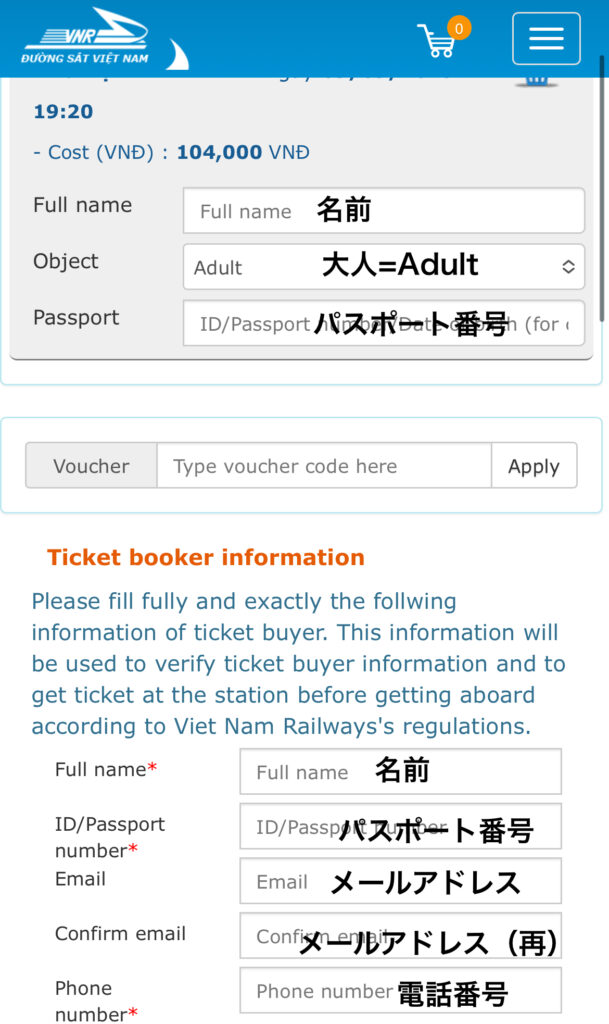Viewport: 609px width, 1024px height.
Task: Tap the ticket booker Full name field
Action: [x=400, y=771]
